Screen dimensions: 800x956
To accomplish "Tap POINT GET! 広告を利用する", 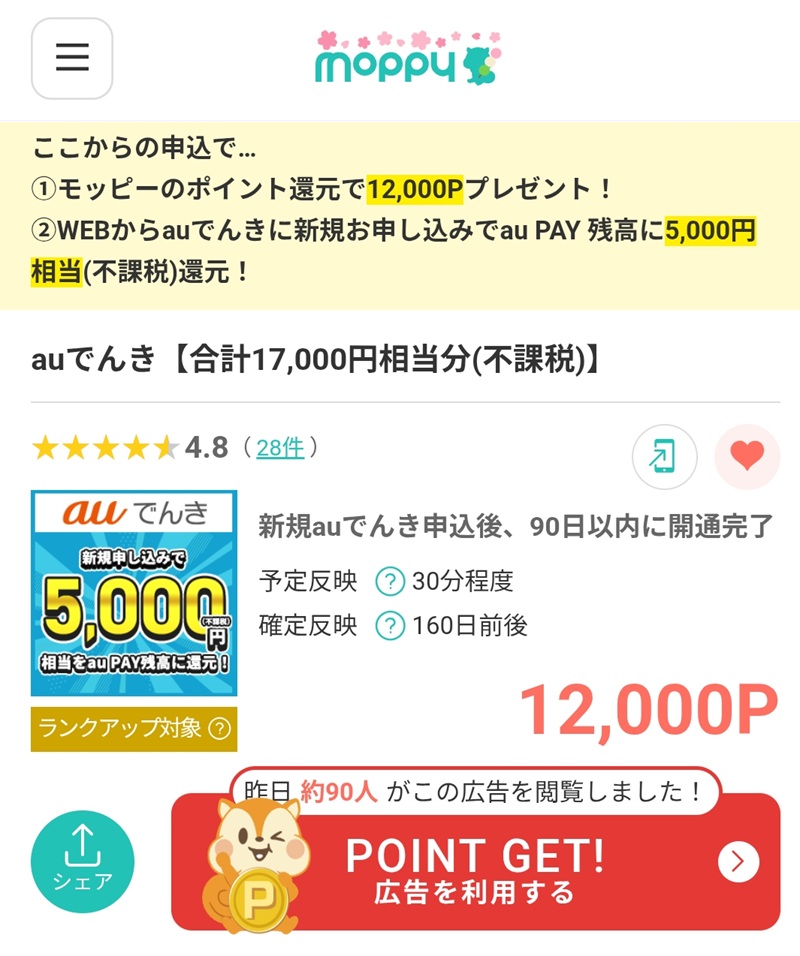I will [x=475, y=862].
